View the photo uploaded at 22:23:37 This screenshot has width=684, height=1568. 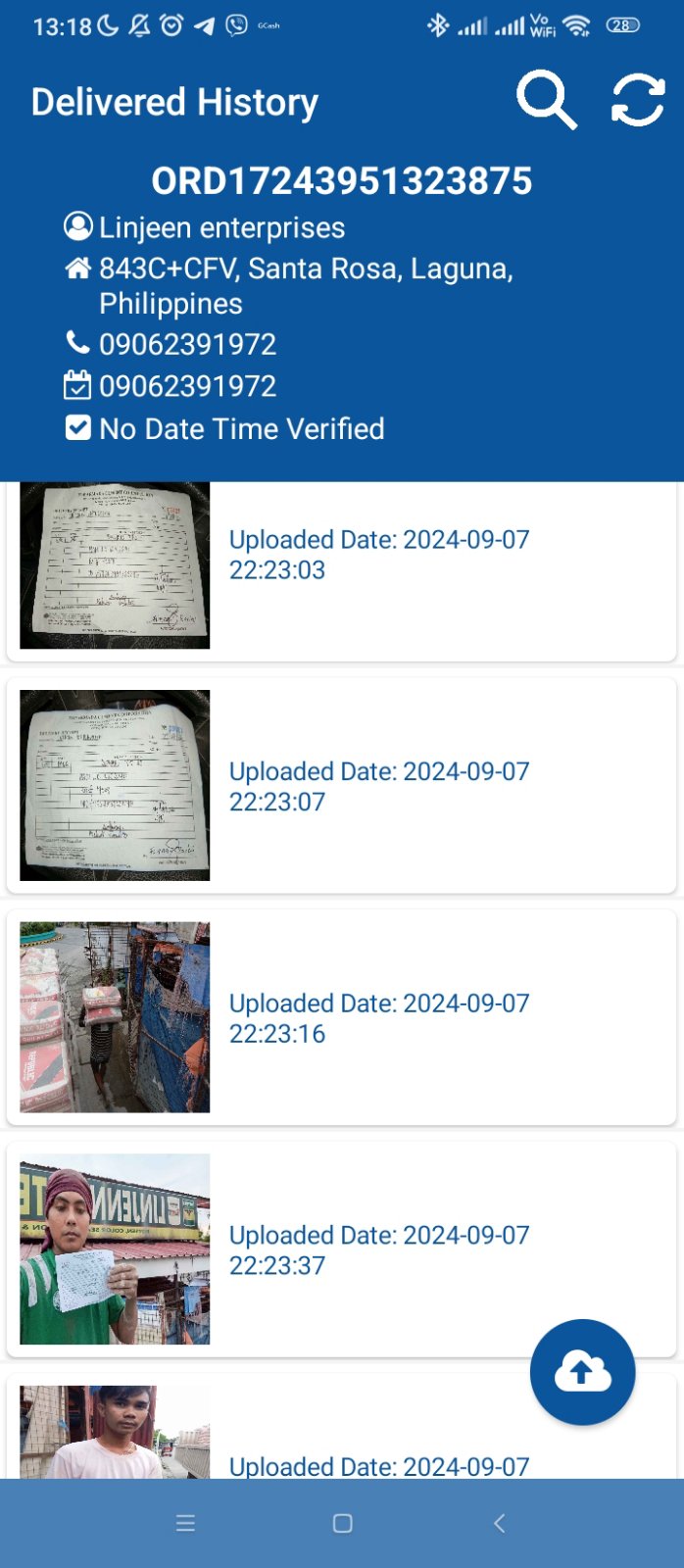pyautogui.click(x=115, y=1249)
